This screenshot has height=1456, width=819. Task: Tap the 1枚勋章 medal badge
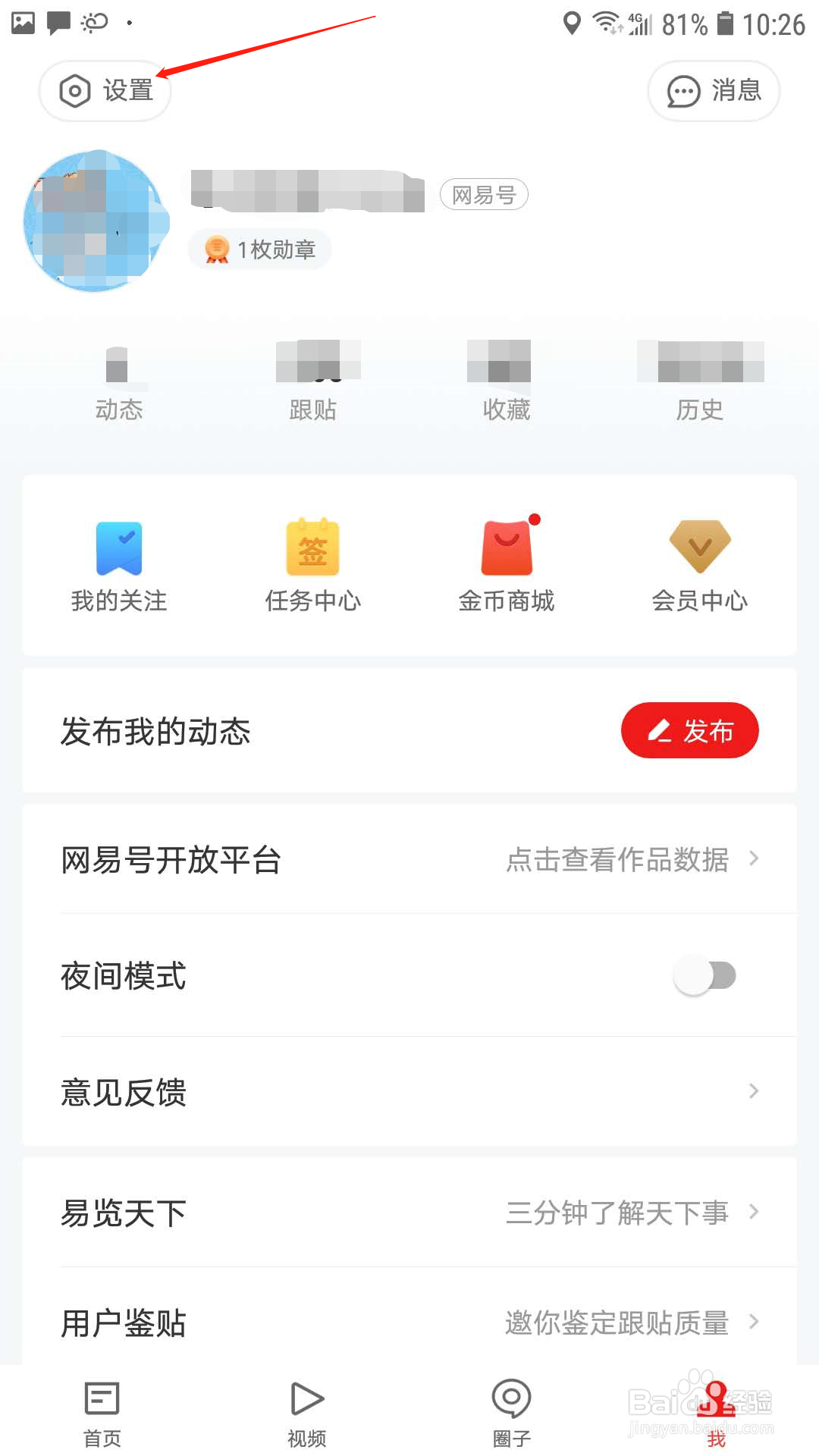pos(259,248)
